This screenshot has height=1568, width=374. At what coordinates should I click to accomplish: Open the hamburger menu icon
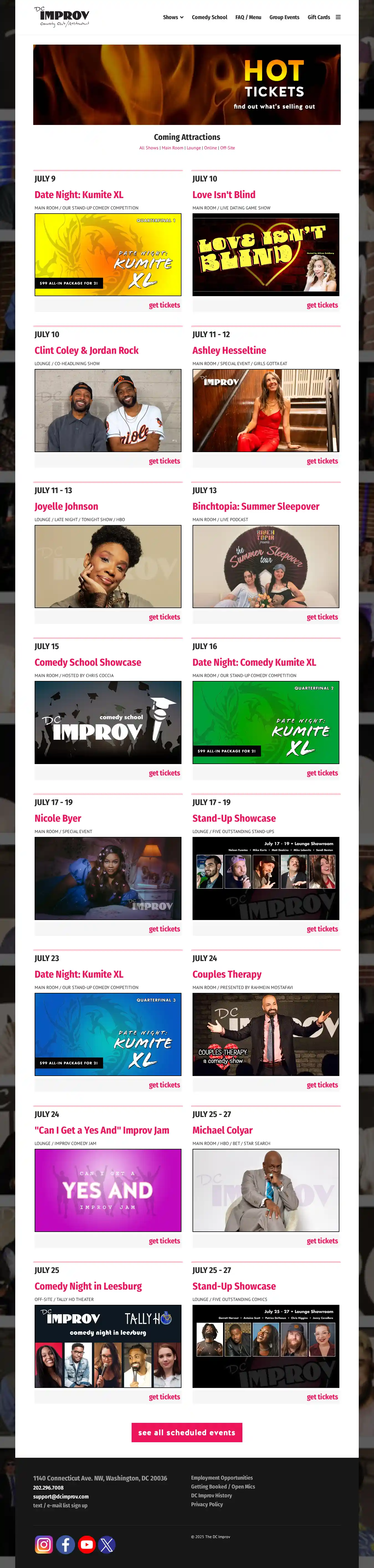click(x=338, y=17)
